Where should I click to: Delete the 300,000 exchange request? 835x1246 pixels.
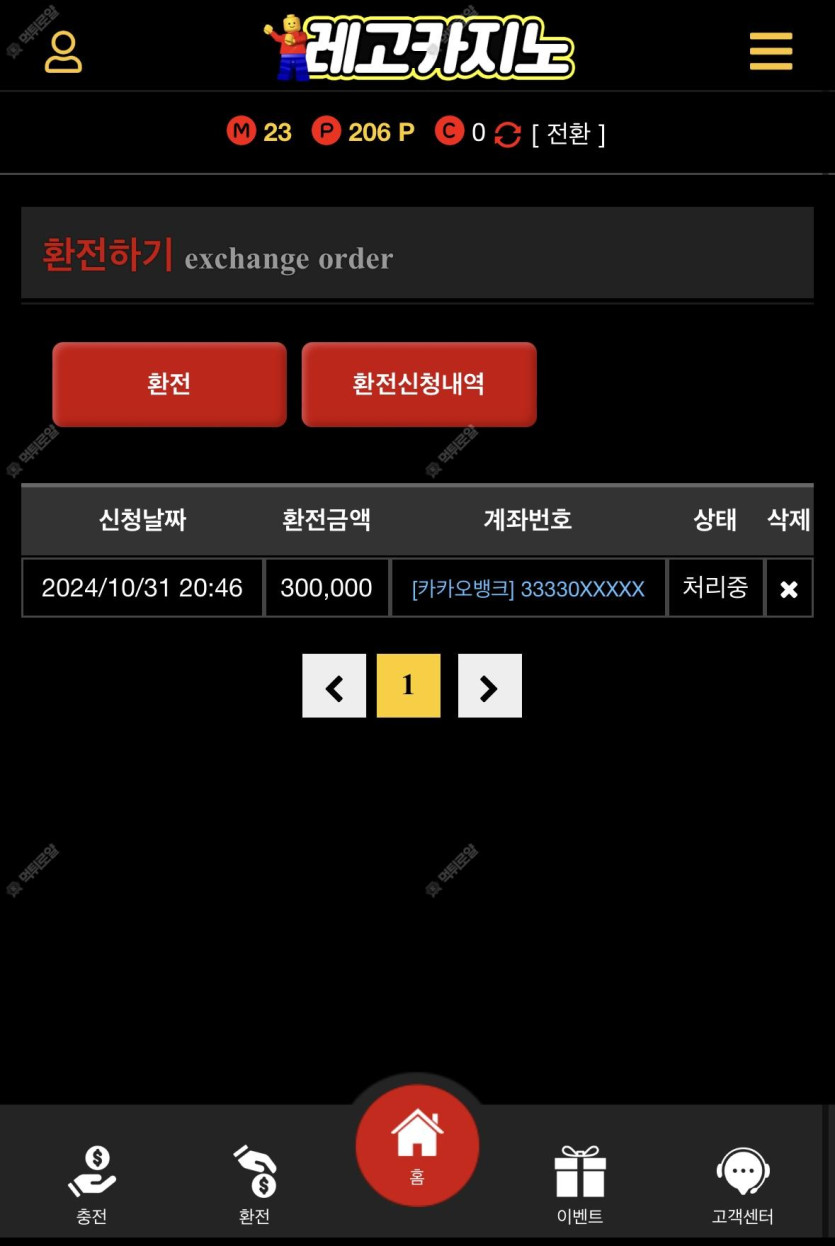click(x=789, y=589)
